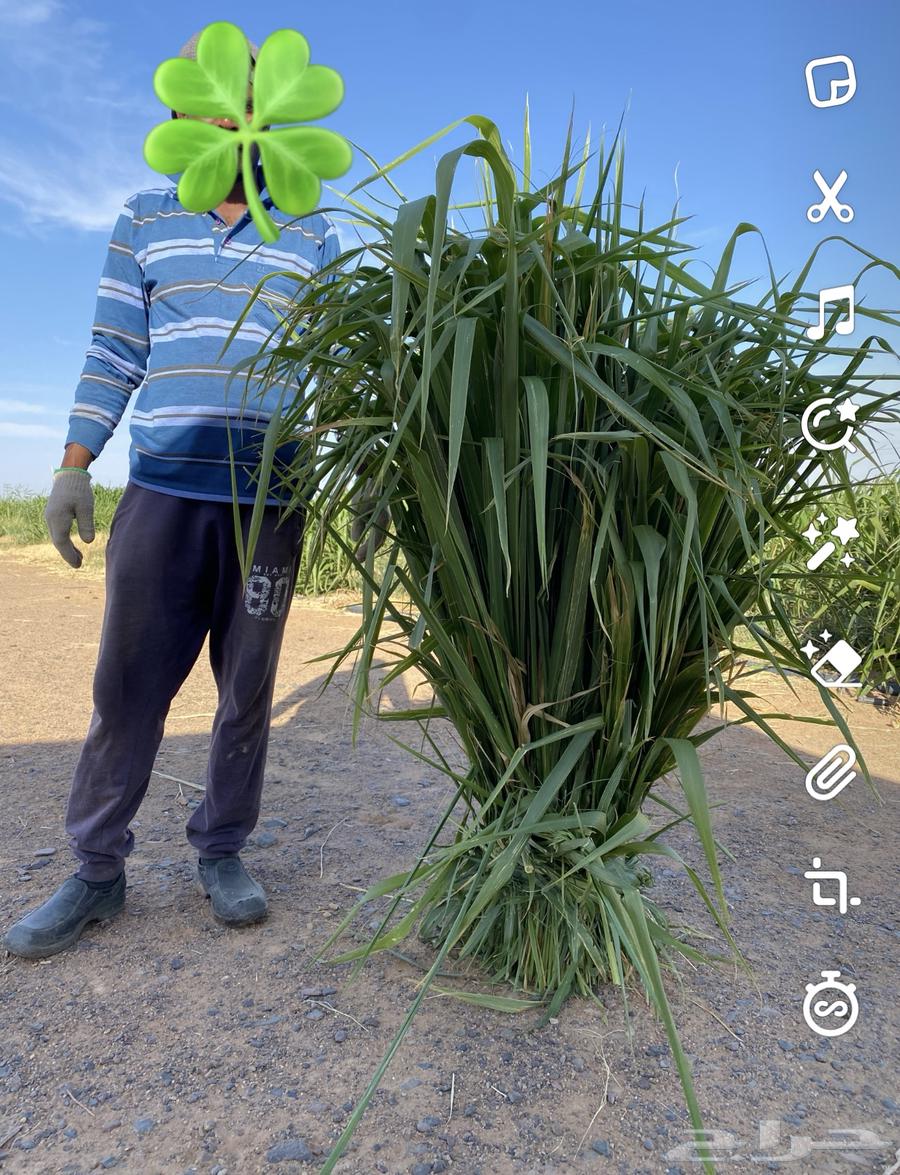
Task: Open the sticker picker
Action: pos(830,82)
